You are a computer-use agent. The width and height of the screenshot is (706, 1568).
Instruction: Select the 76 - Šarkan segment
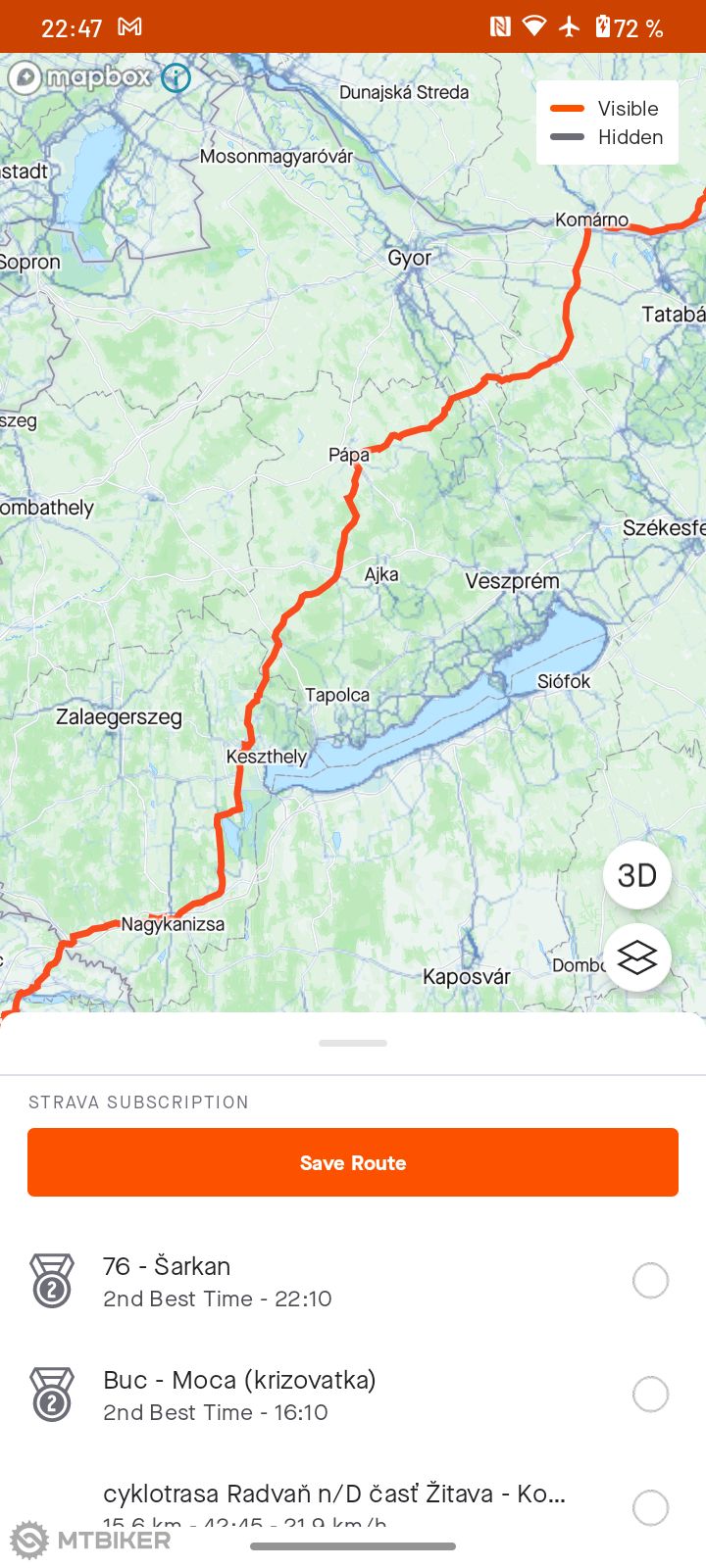(x=650, y=1281)
